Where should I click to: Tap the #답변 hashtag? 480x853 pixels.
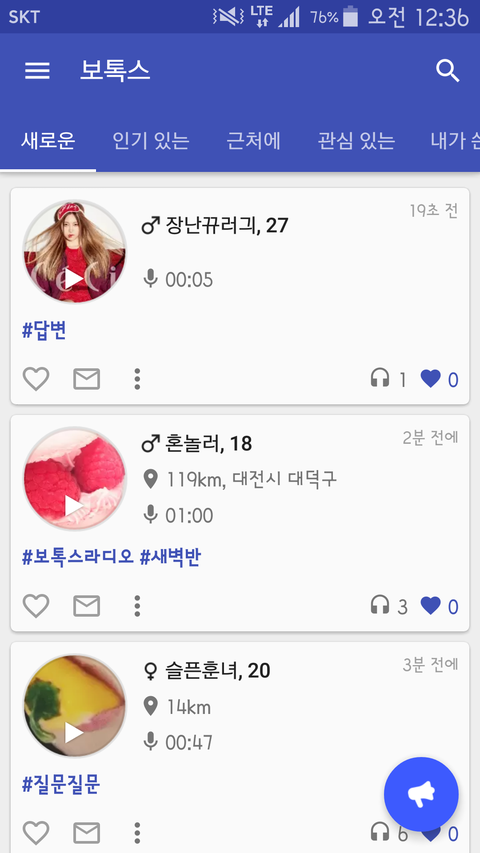click(x=44, y=330)
